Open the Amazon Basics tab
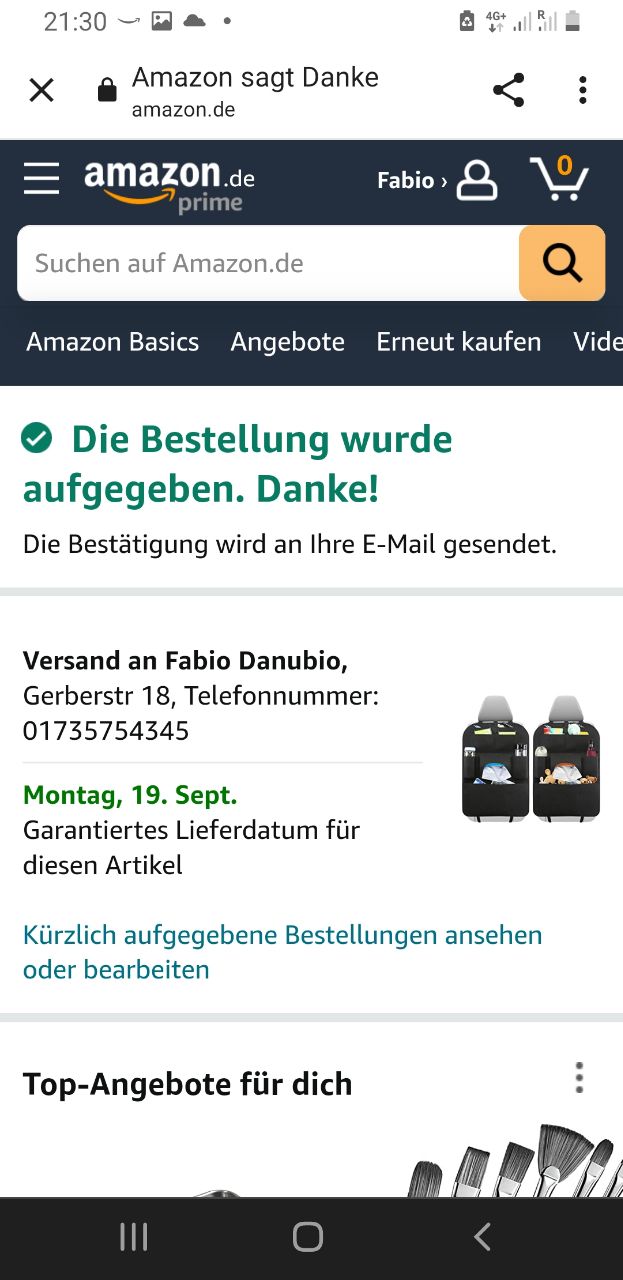Image resolution: width=623 pixels, height=1280 pixels. [x=113, y=342]
